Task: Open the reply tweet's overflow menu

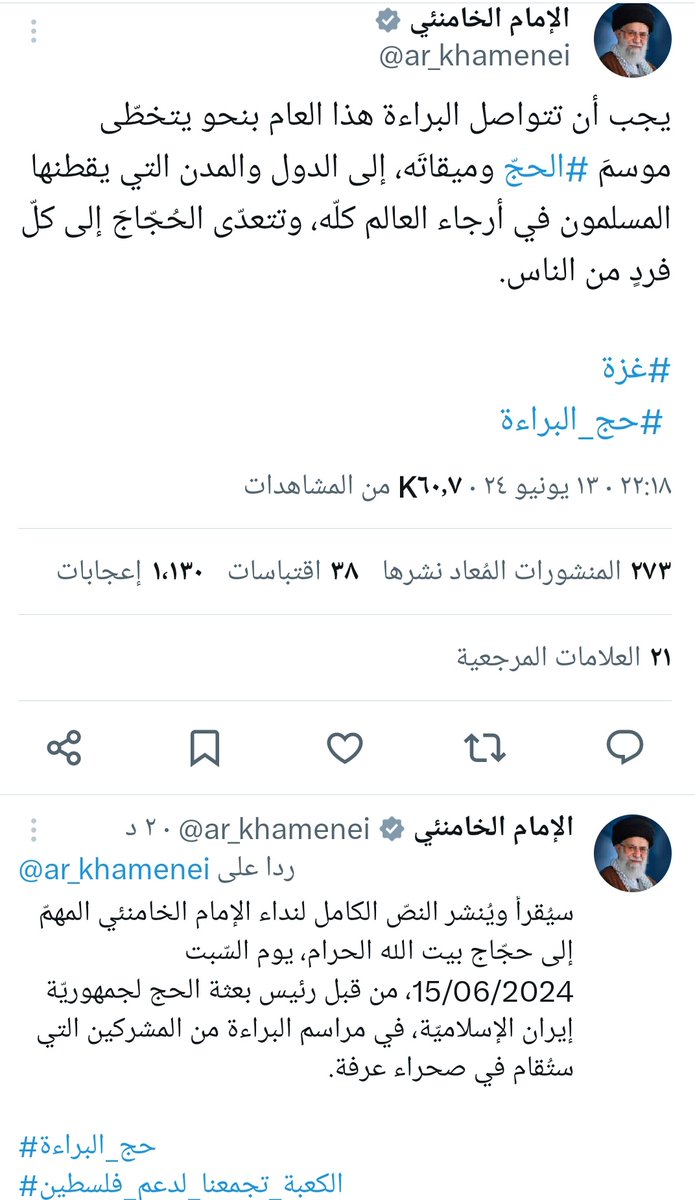Action: tap(33, 829)
